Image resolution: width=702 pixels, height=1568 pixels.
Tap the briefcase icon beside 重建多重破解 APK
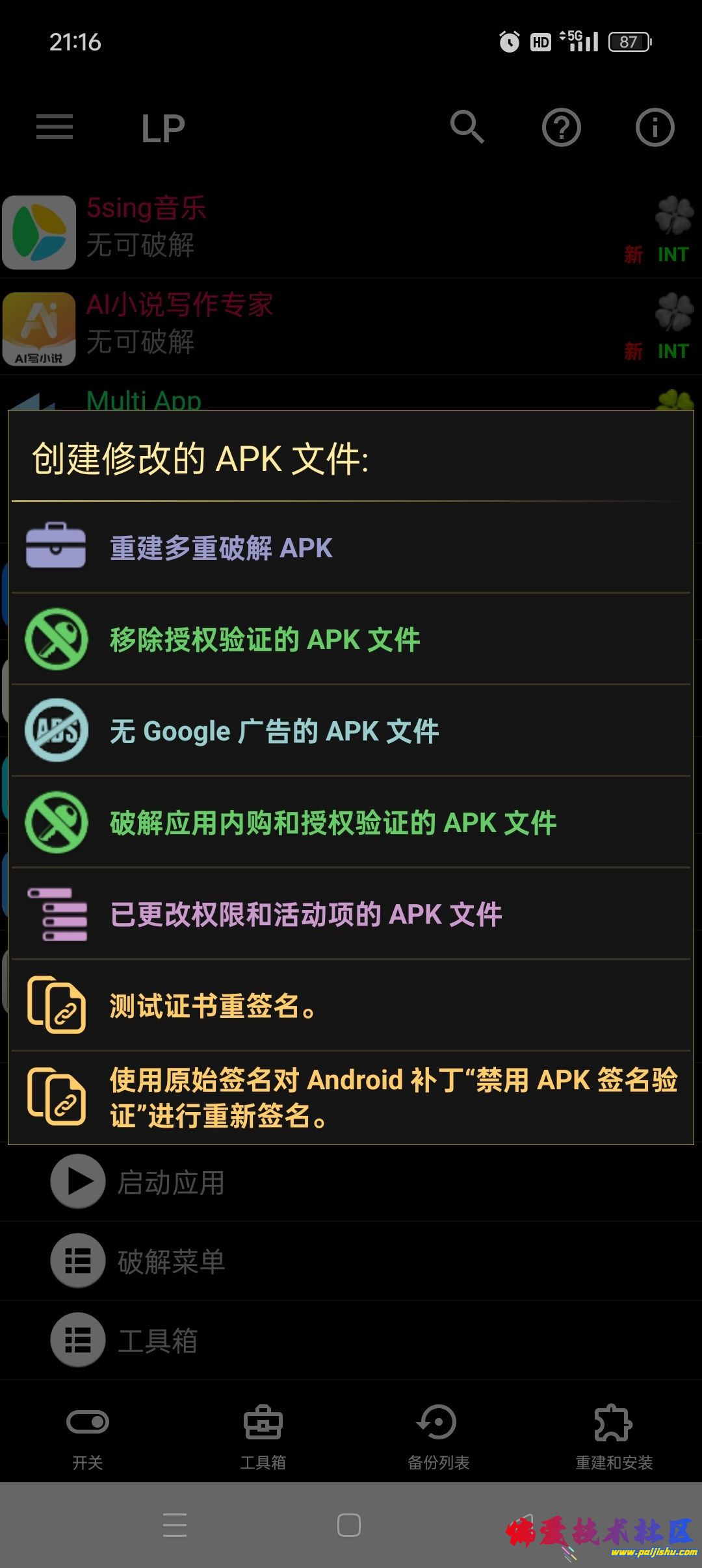coord(56,548)
